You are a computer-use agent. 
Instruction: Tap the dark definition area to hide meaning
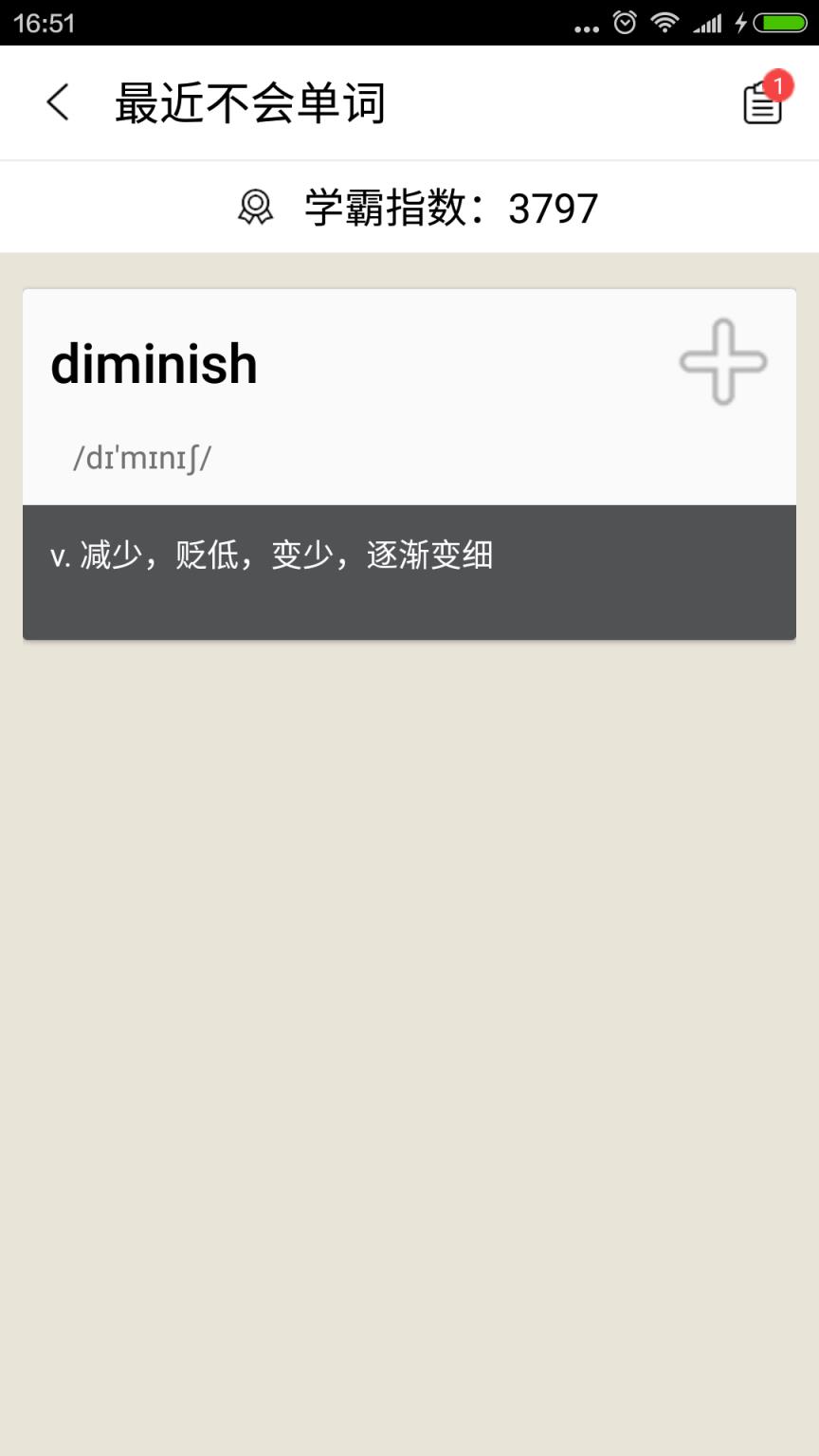(408, 573)
